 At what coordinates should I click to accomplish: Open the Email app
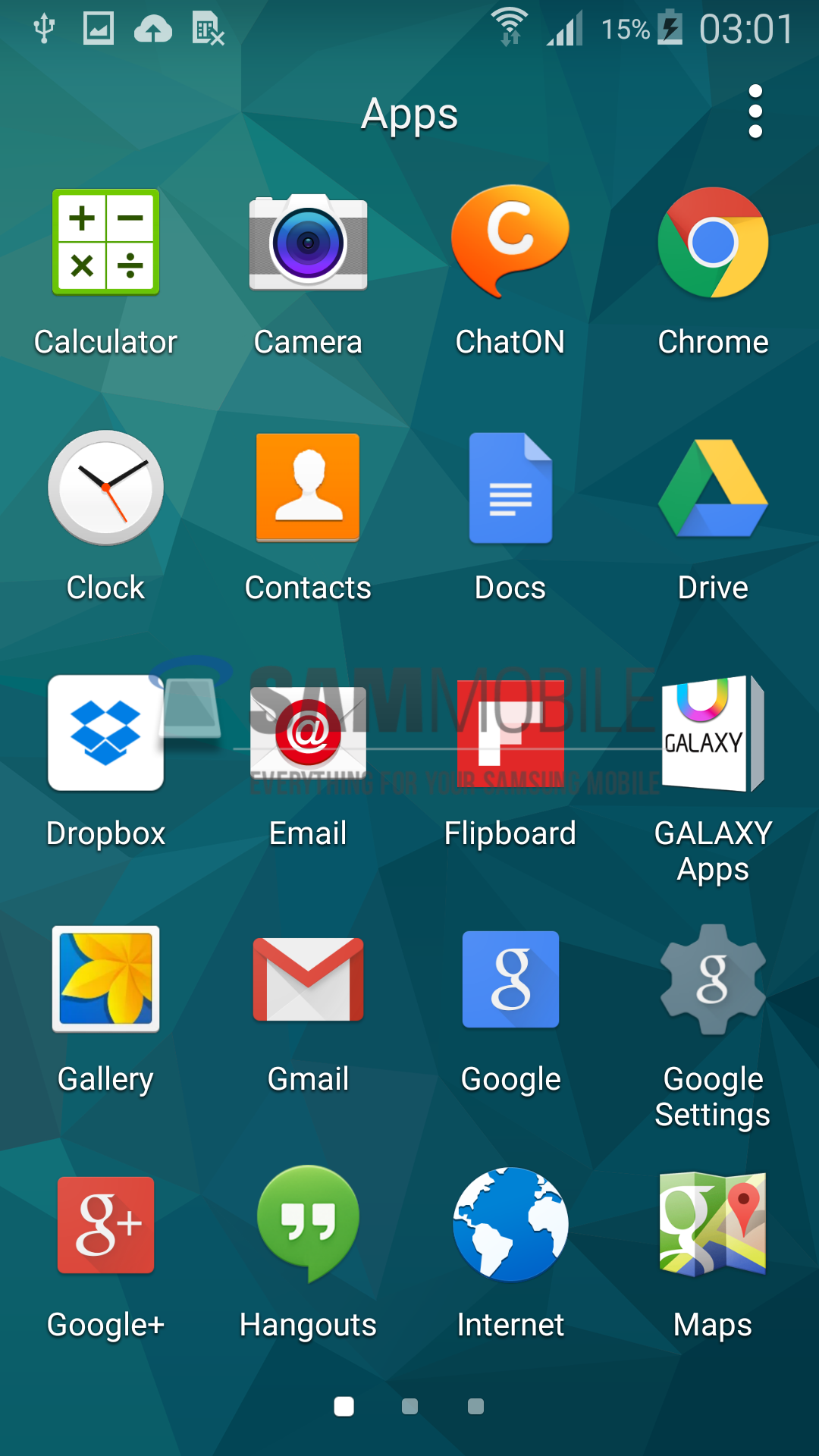tap(308, 733)
